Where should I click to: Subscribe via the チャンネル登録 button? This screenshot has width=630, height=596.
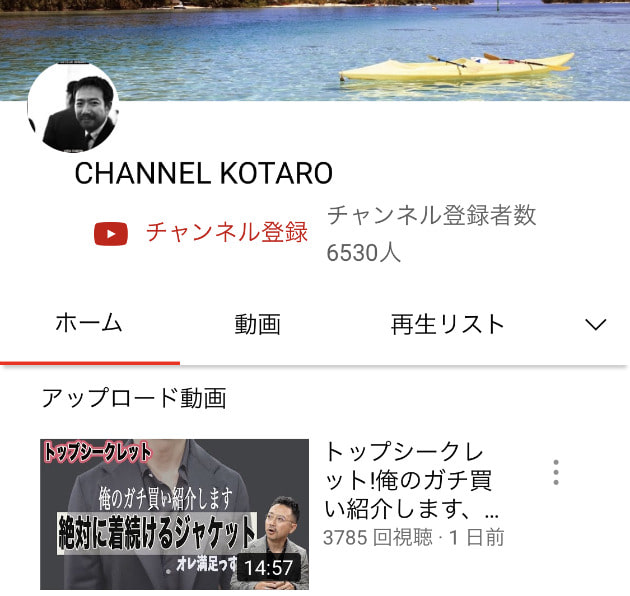pyautogui.click(x=201, y=233)
